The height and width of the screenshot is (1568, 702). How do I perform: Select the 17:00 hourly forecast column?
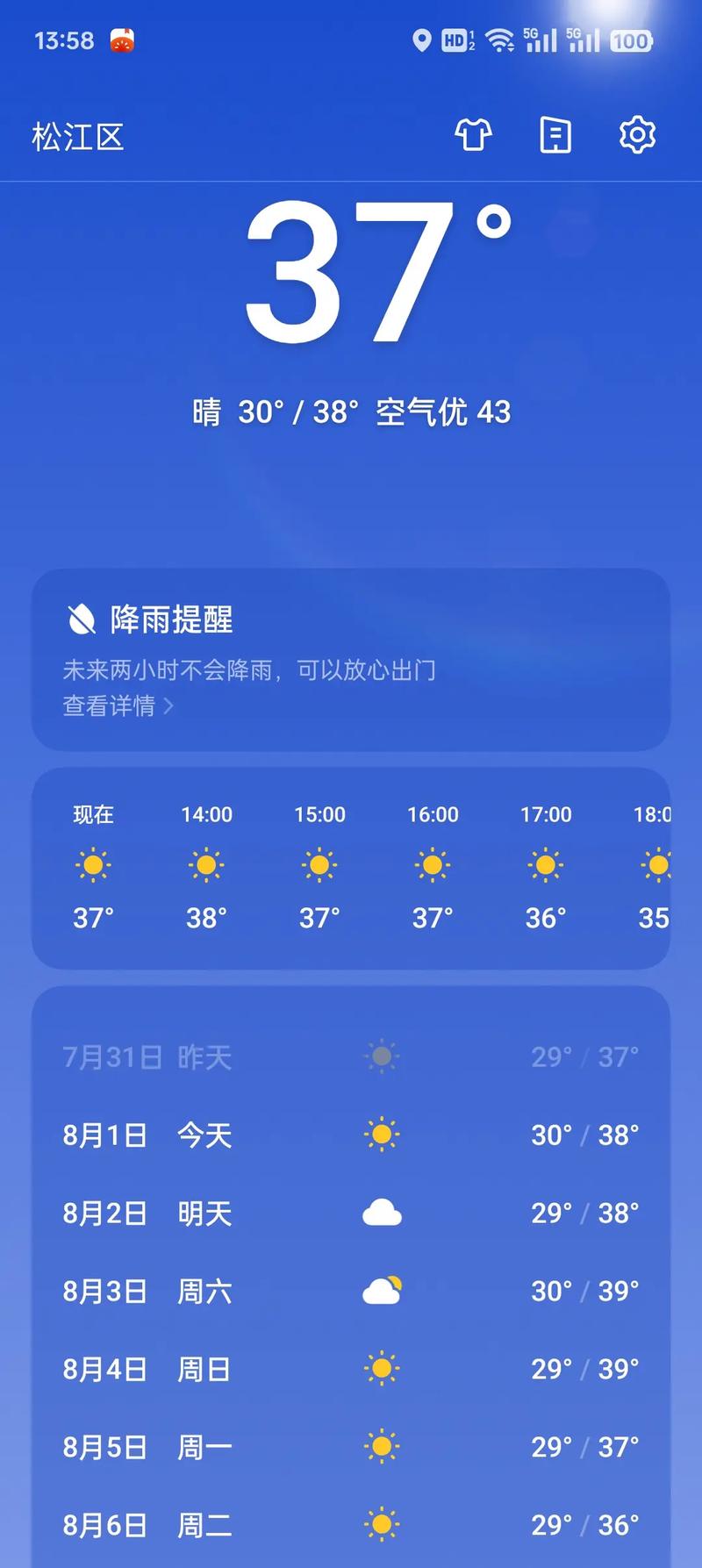pos(545,865)
